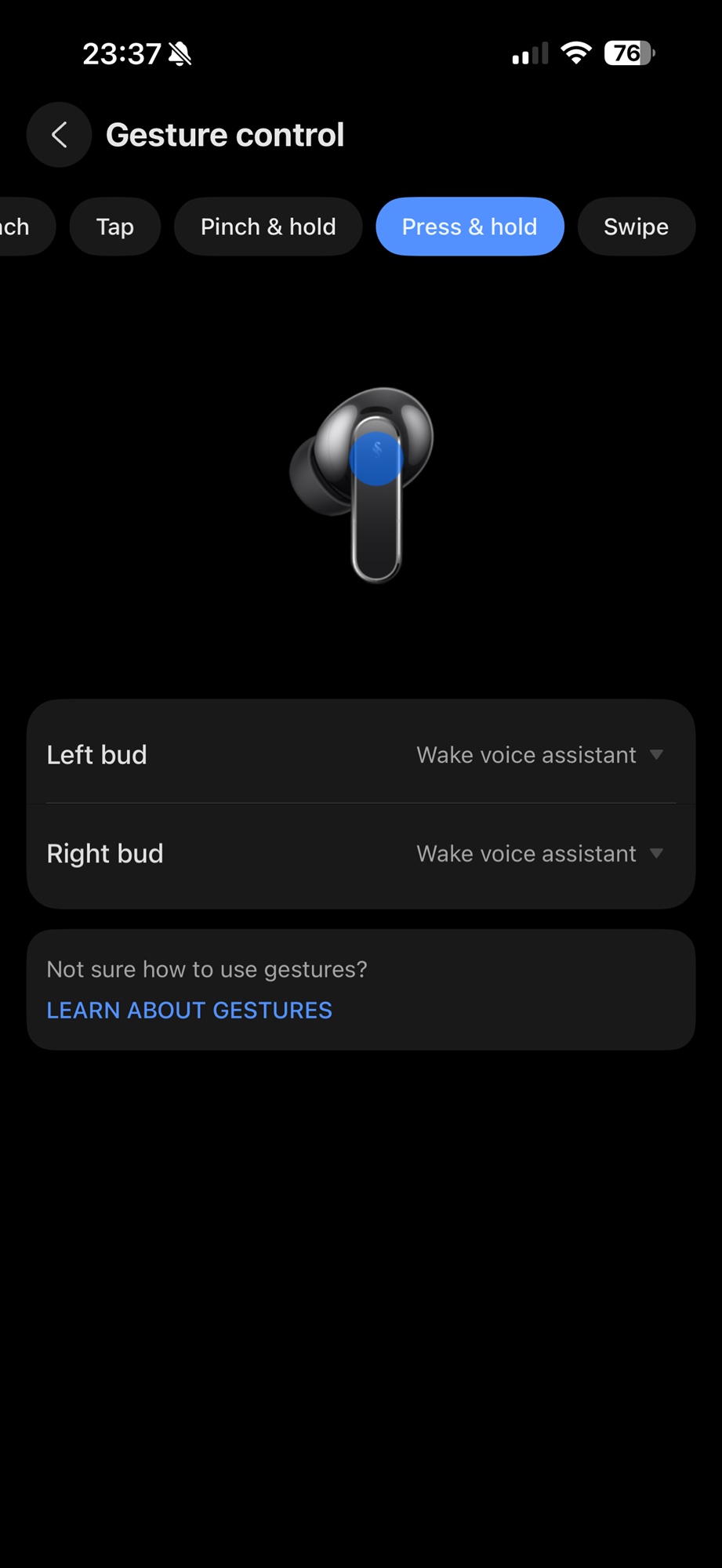Select the Press & hold tab
This screenshot has width=722, height=1568.
point(470,227)
